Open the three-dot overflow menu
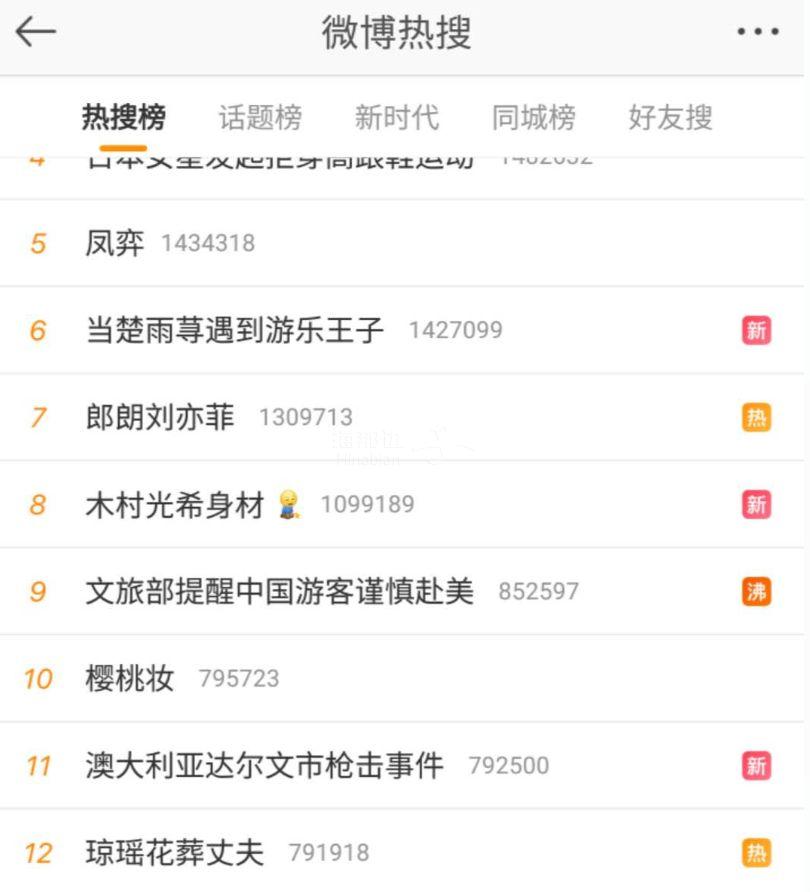Viewport: 810px width, 892px height. pyautogui.click(x=757, y=33)
